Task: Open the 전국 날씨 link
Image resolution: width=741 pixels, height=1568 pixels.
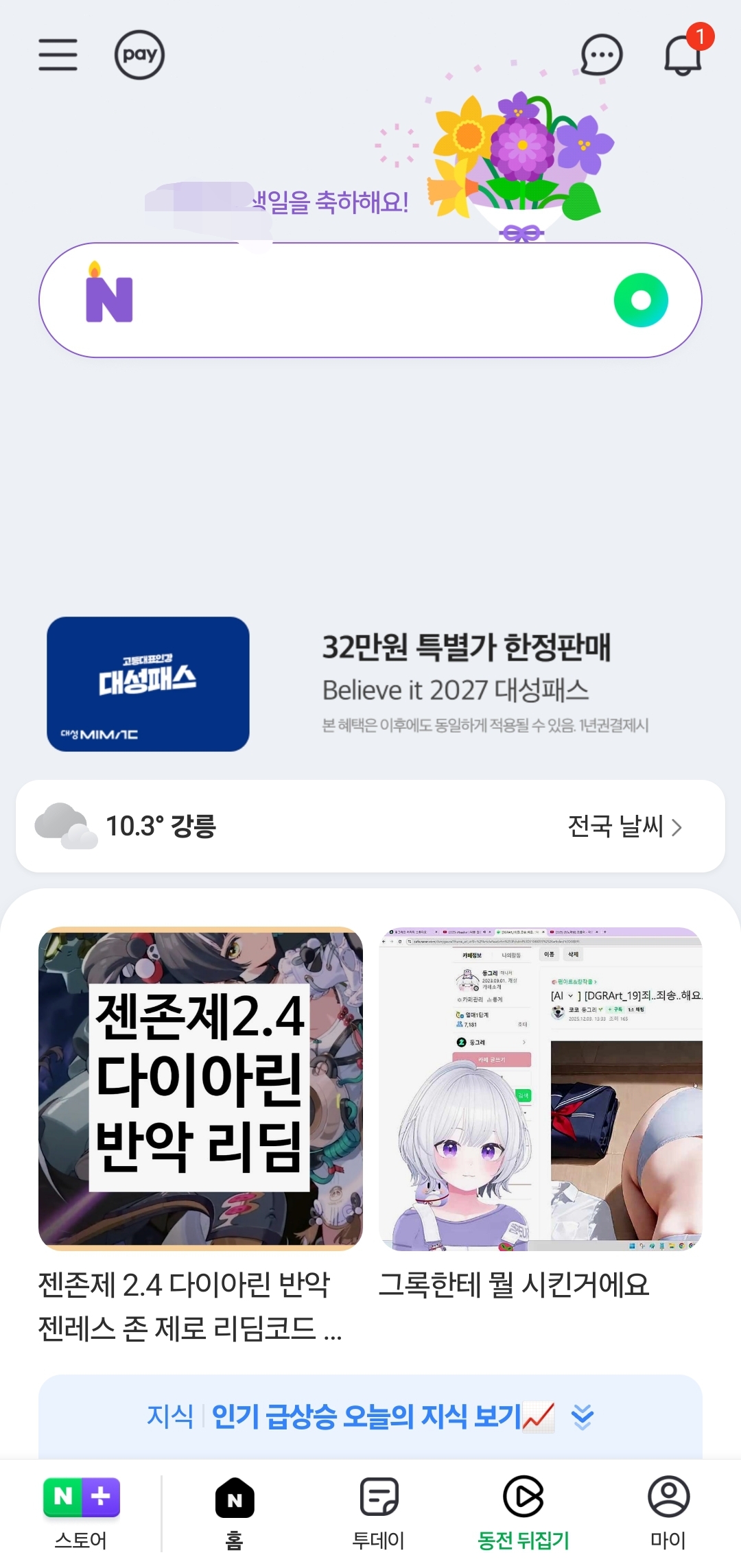Action: (624, 827)
